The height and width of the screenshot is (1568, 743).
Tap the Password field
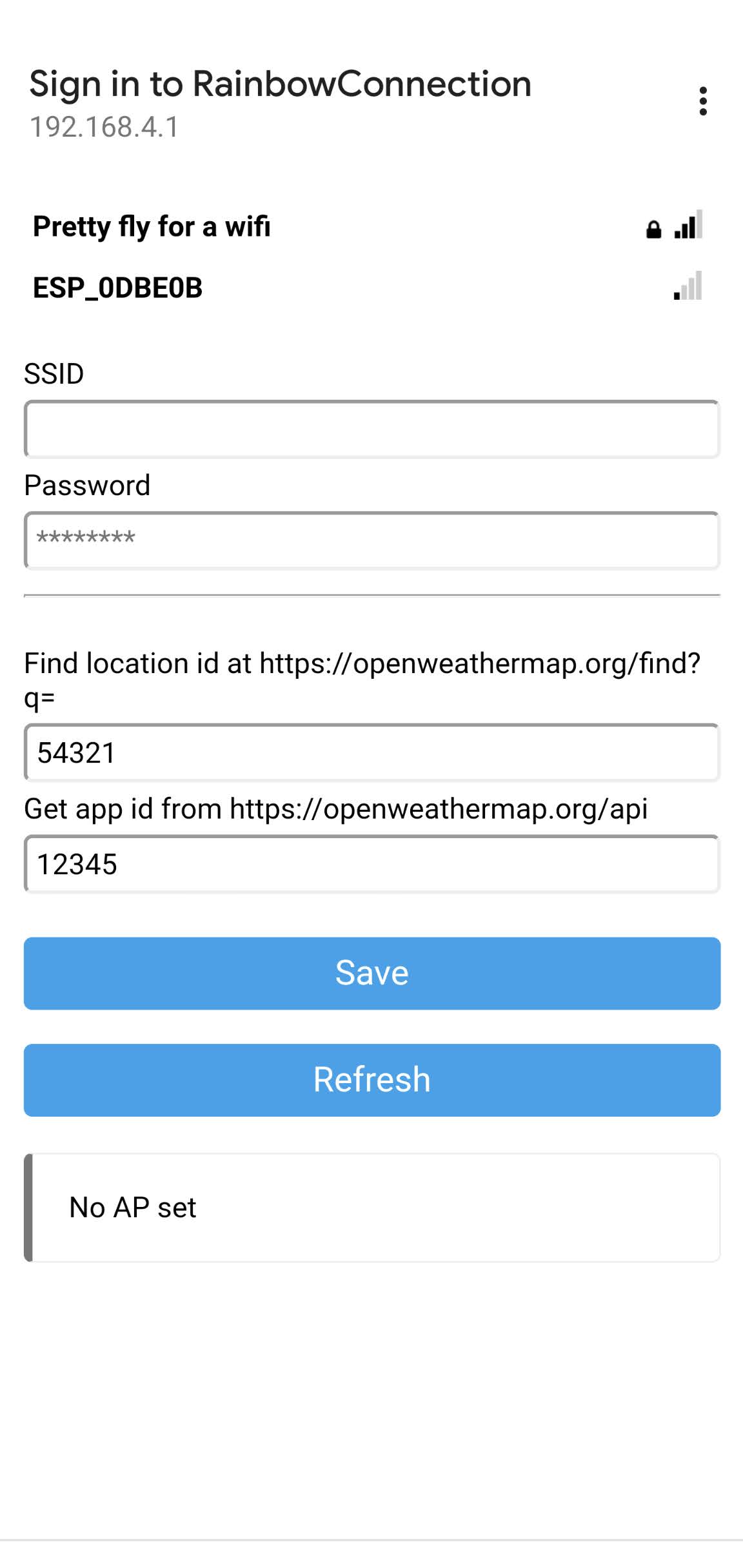(x=371, y=540)
